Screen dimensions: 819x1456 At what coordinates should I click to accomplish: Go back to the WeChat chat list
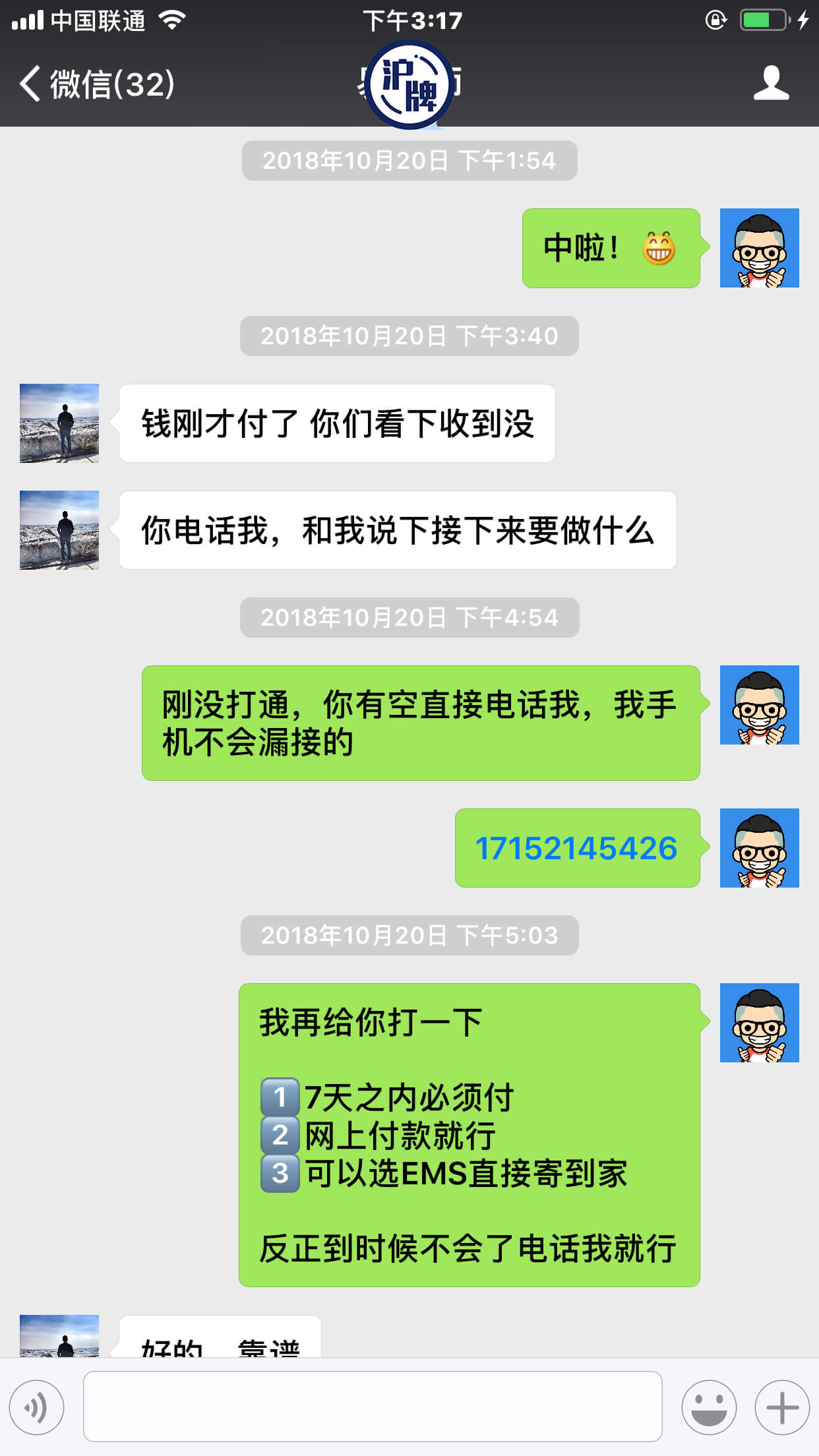click(96, 84)
